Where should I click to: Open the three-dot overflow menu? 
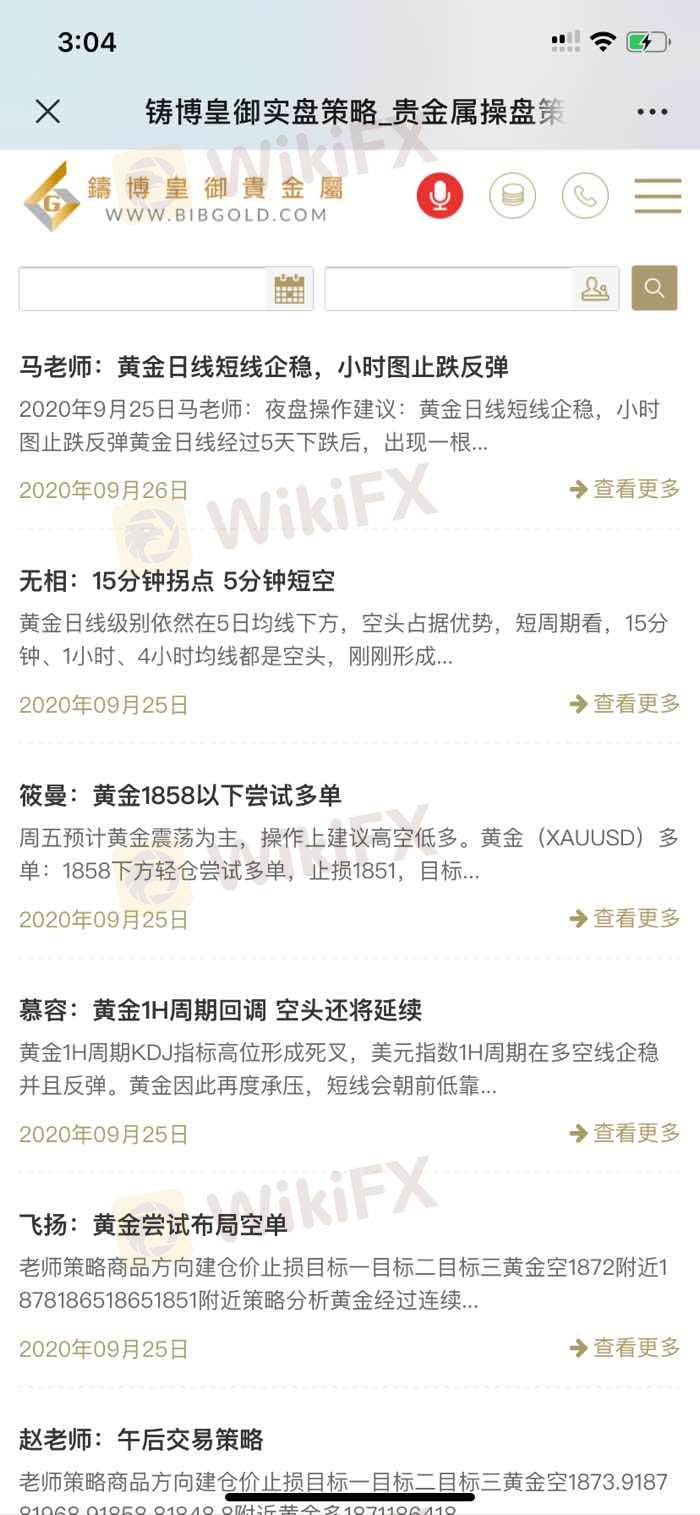coord(652,111)
